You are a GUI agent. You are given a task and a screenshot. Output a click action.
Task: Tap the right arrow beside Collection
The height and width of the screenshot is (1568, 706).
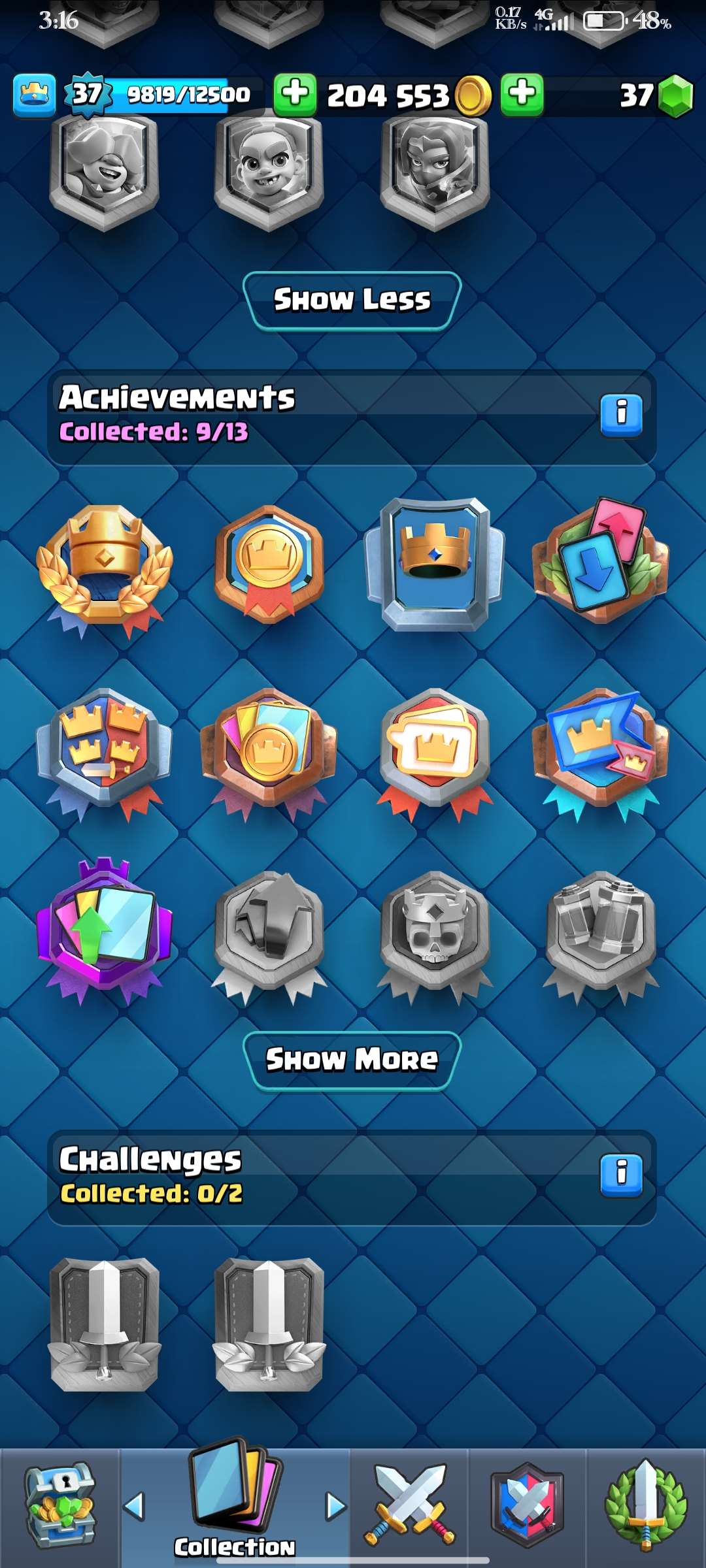click(x=336, y=1506)
